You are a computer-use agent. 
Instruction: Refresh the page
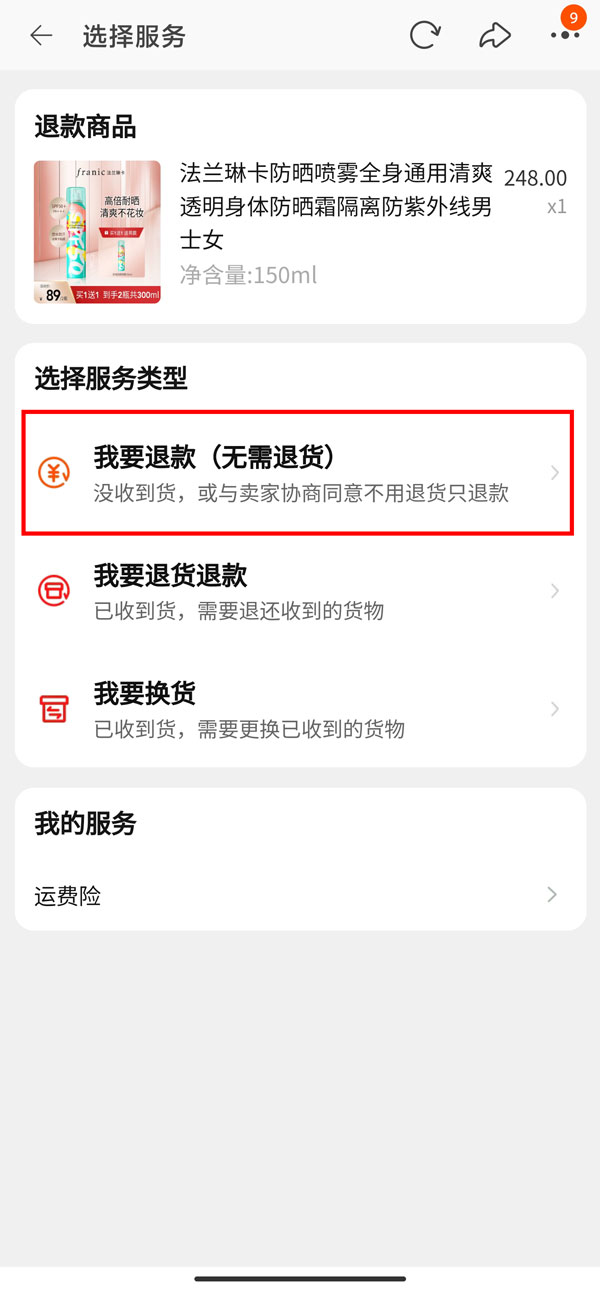pos(425,36)
